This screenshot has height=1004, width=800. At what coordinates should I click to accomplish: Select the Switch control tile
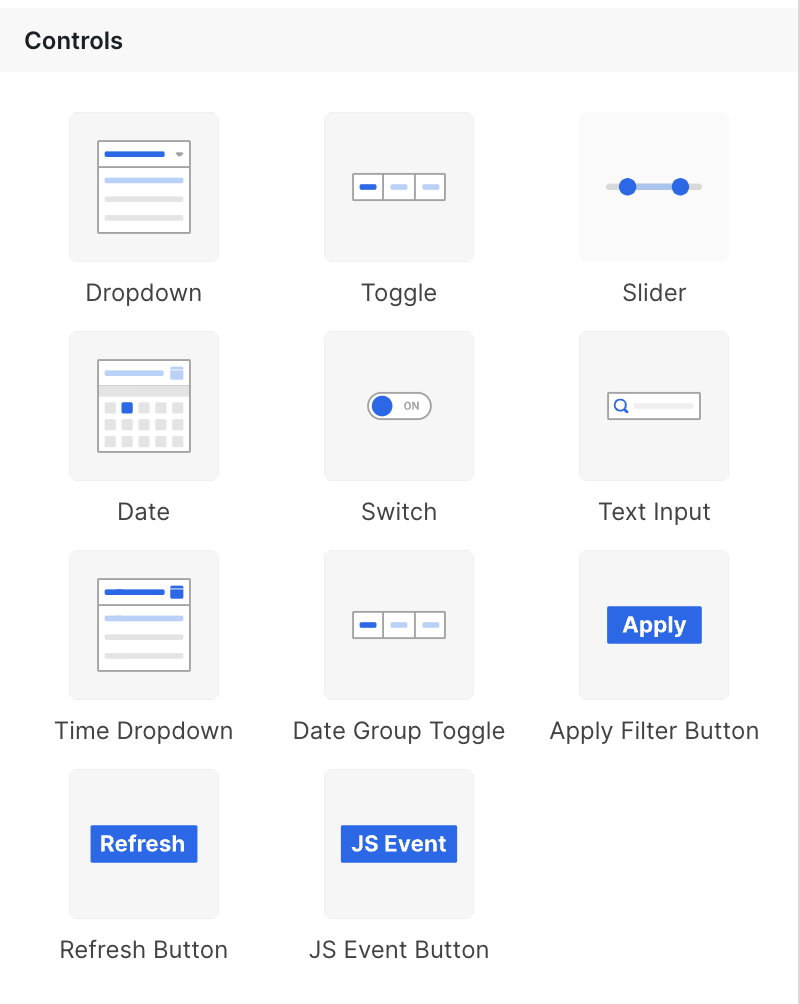click(399, 406)
